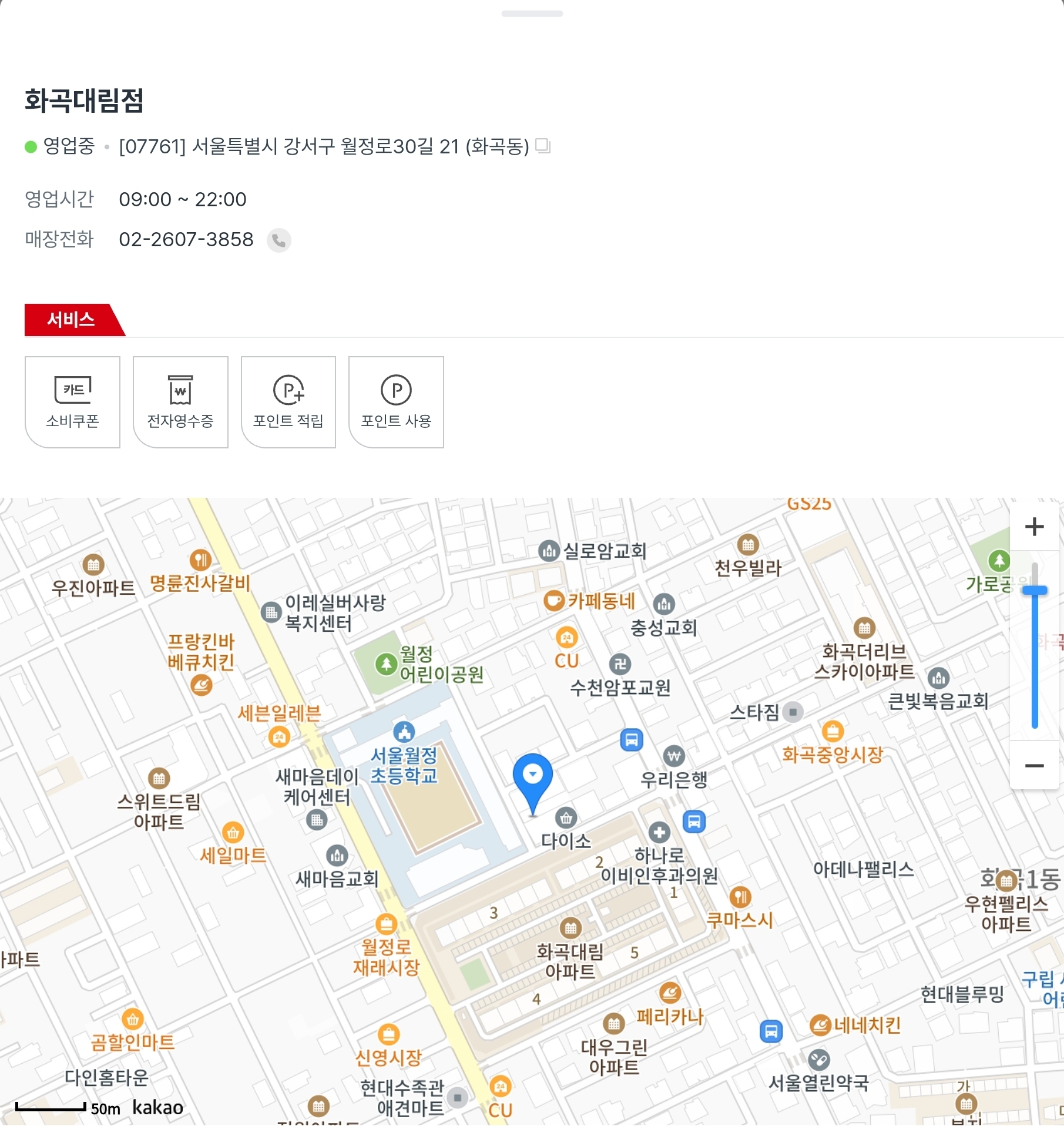The width and height of the screenshot is (1064, 1126).
Task: Open the kakao logo link
Action: click(x=157, y=1107)
